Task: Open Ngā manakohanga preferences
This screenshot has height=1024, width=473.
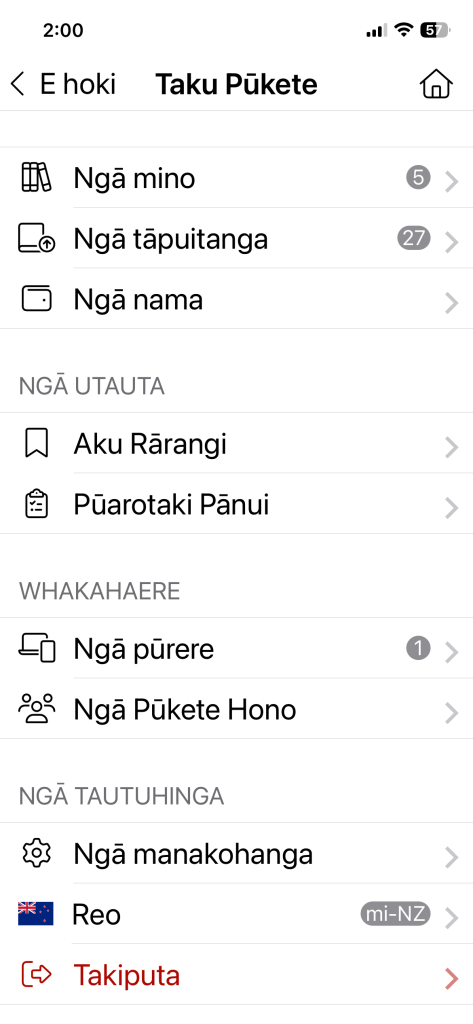Action: (x=236, y=854)
